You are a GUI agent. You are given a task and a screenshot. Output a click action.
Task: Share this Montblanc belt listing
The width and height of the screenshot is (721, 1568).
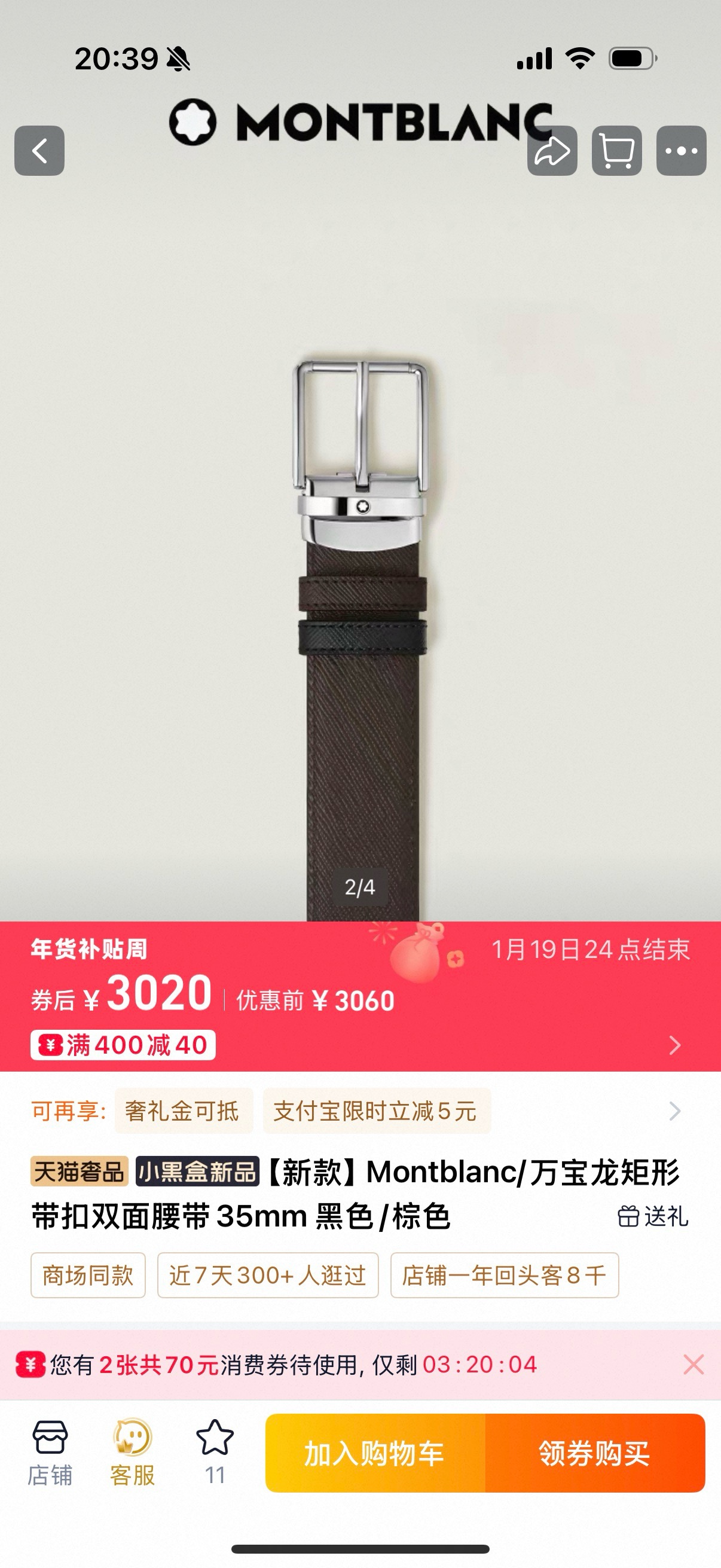(x=552, y=150)
